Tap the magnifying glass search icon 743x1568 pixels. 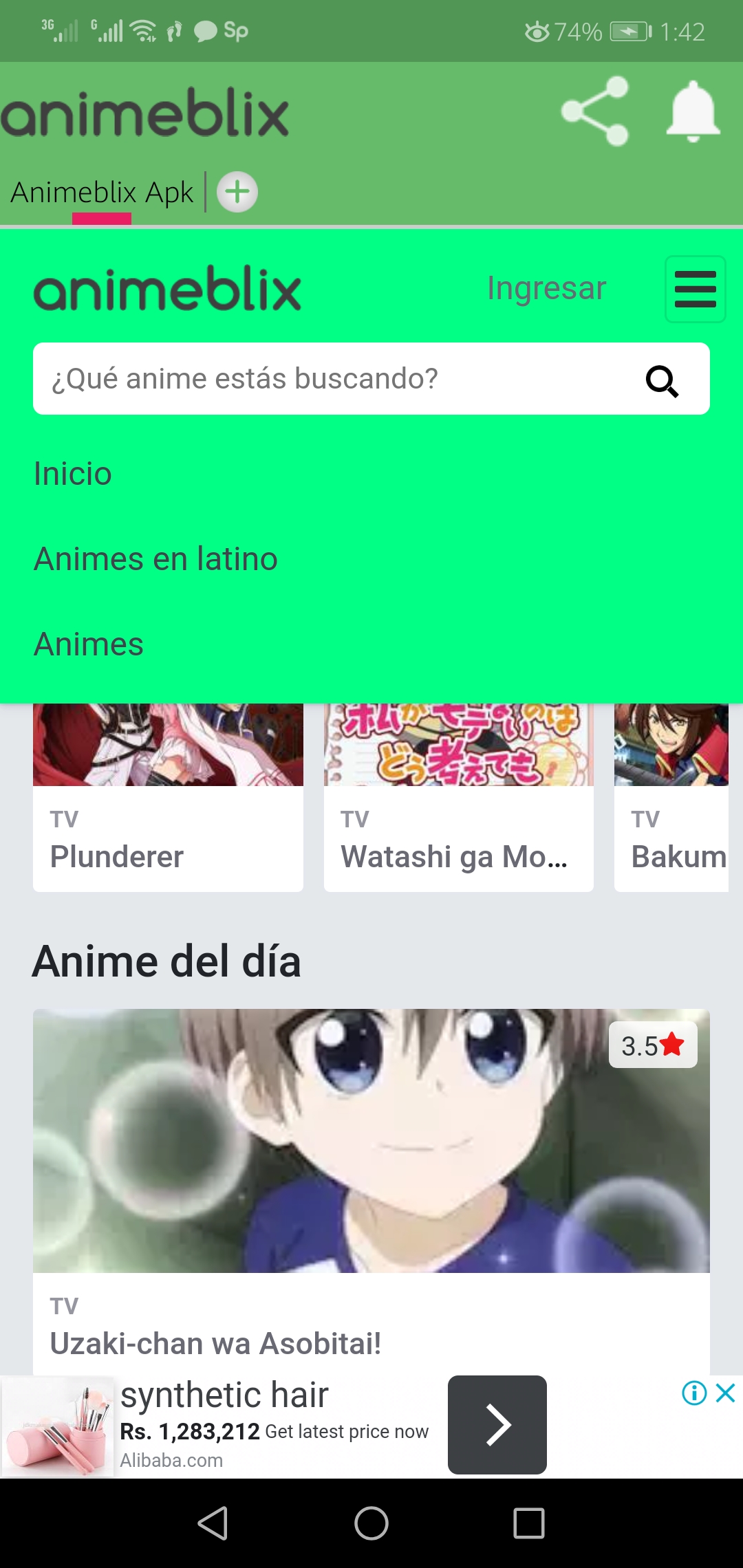[662, 380]
